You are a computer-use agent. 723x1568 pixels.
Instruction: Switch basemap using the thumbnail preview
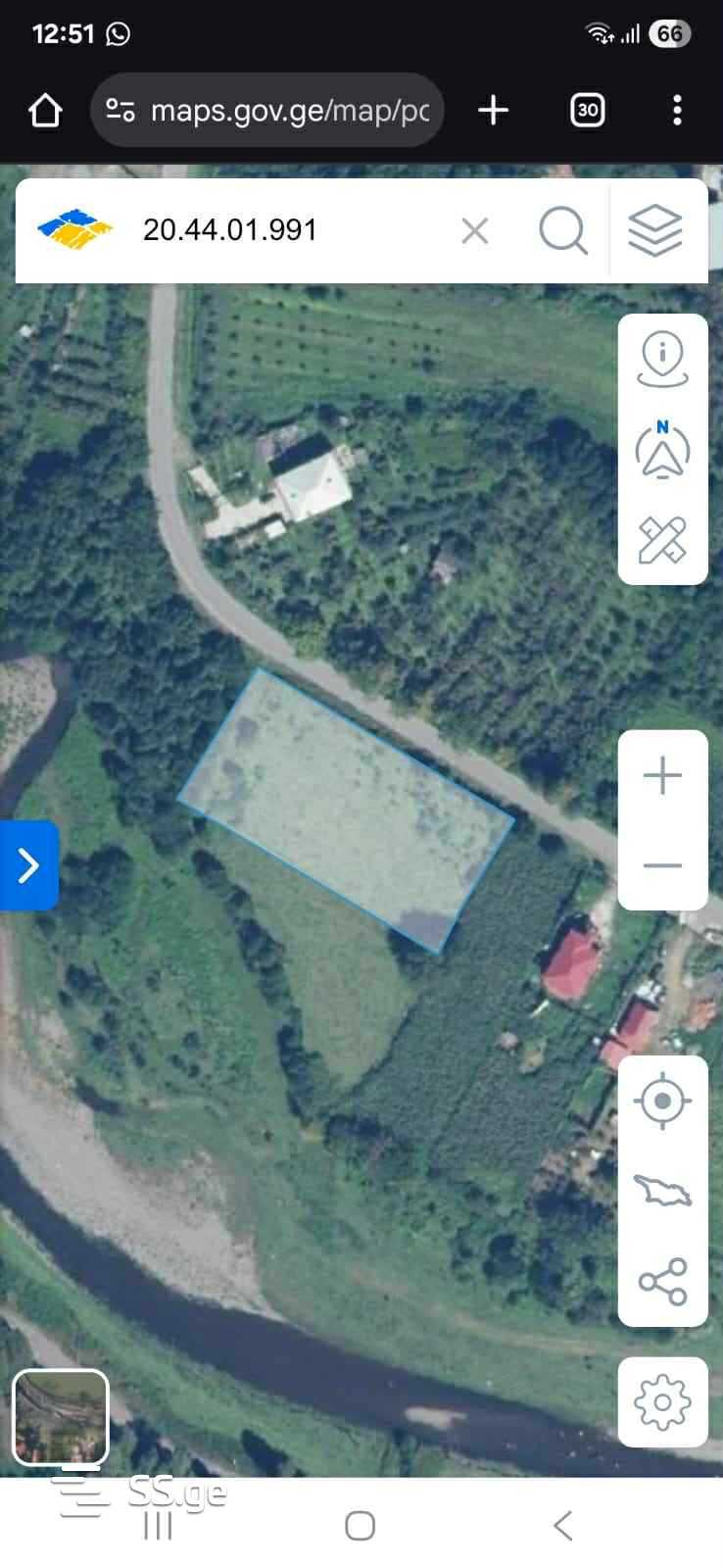click(60, 1417)
